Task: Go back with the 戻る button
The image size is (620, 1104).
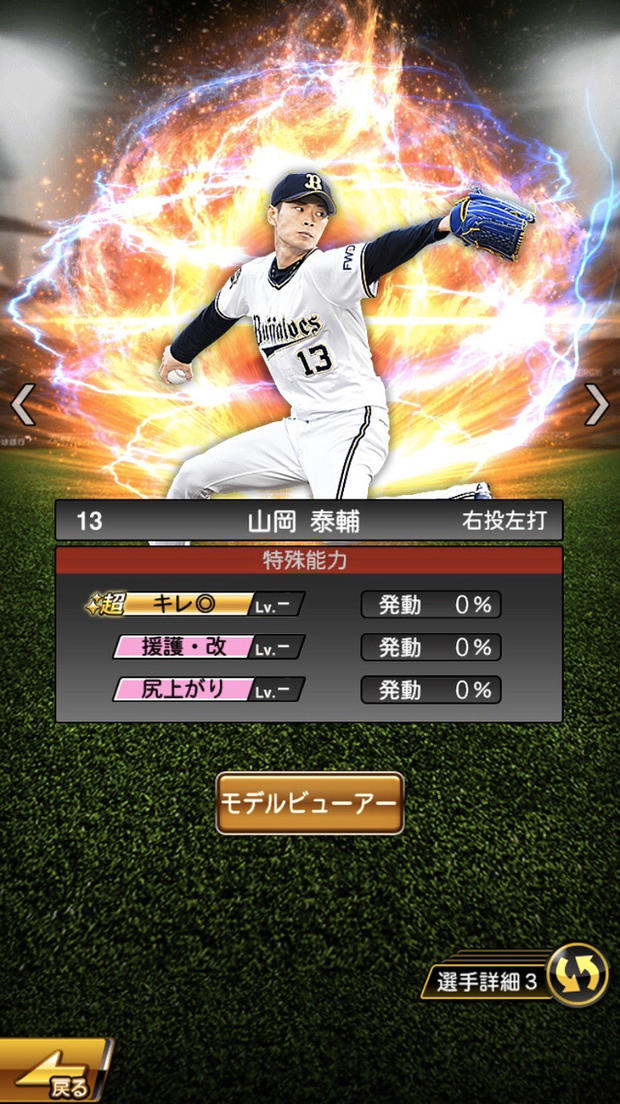Action: [53, 1074]
